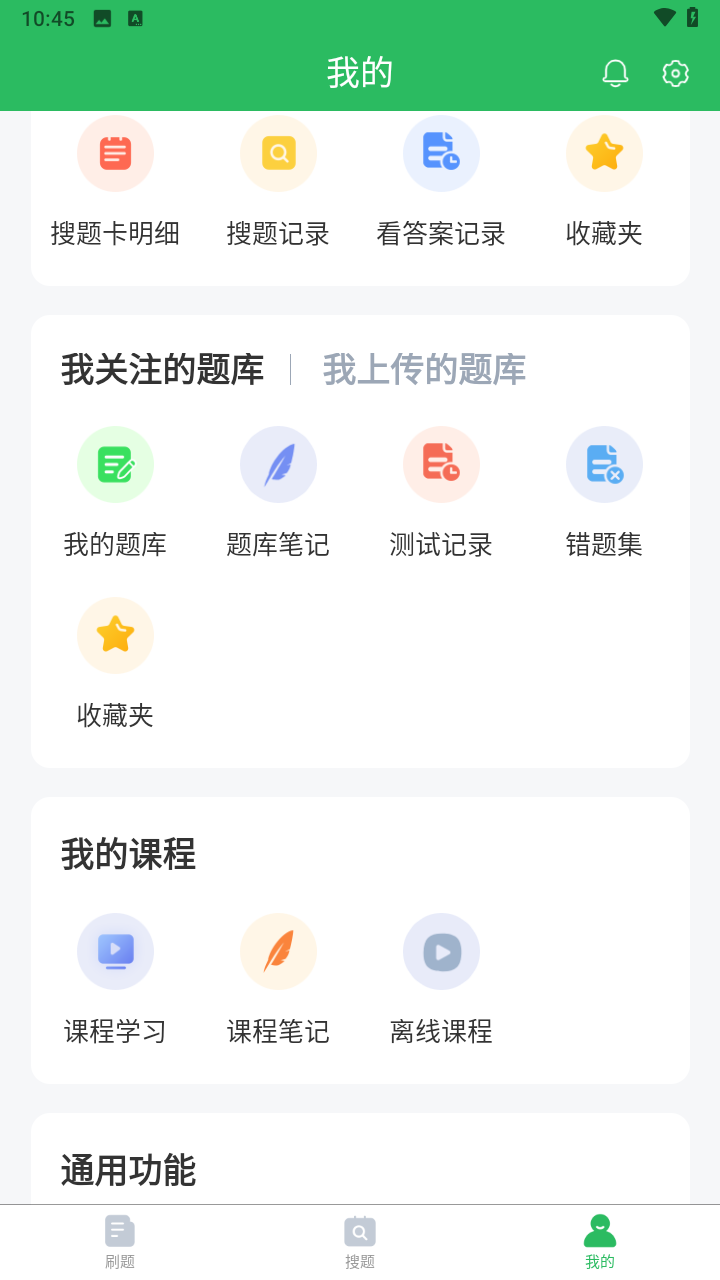Select the 我关注的题库 tab

click(162, 370)
